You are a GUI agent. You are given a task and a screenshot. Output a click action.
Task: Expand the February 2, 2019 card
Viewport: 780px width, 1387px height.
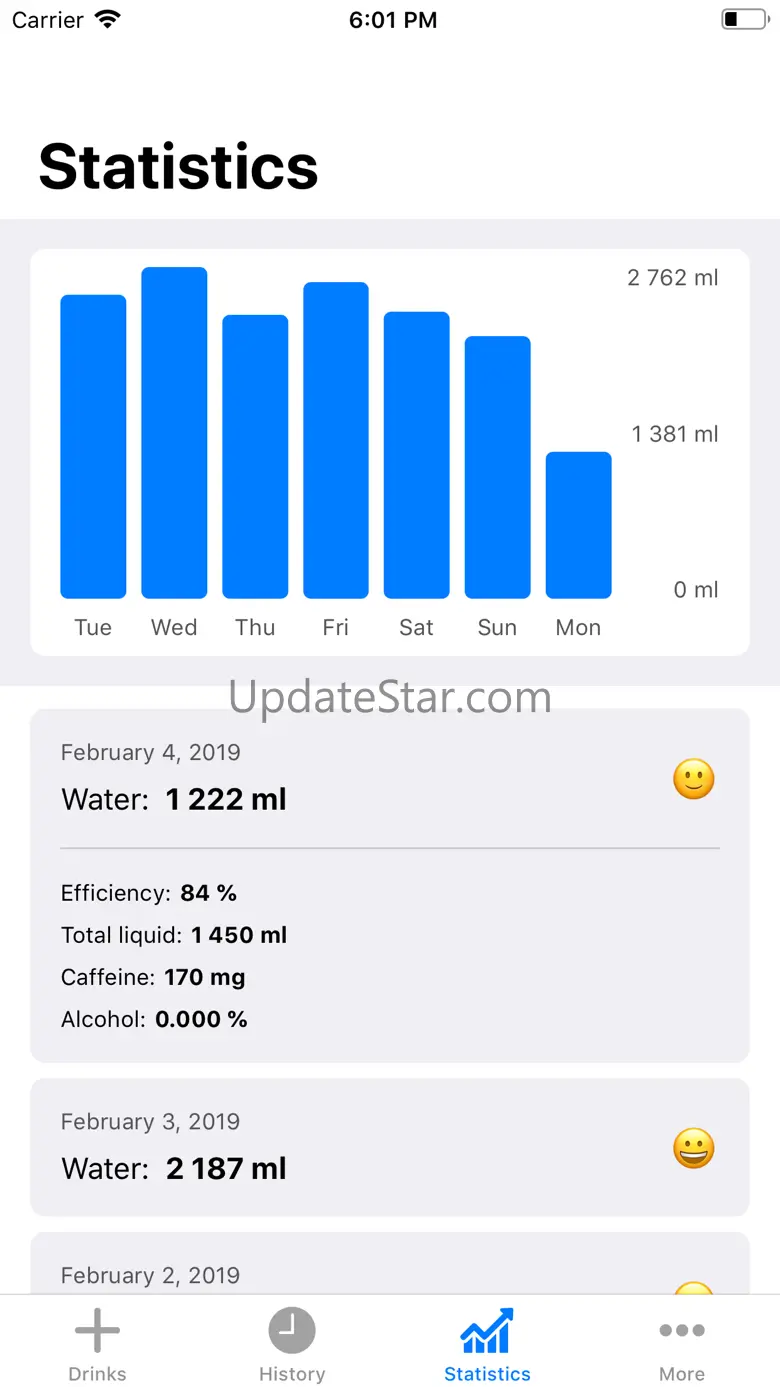click(x=389, y=1268)
